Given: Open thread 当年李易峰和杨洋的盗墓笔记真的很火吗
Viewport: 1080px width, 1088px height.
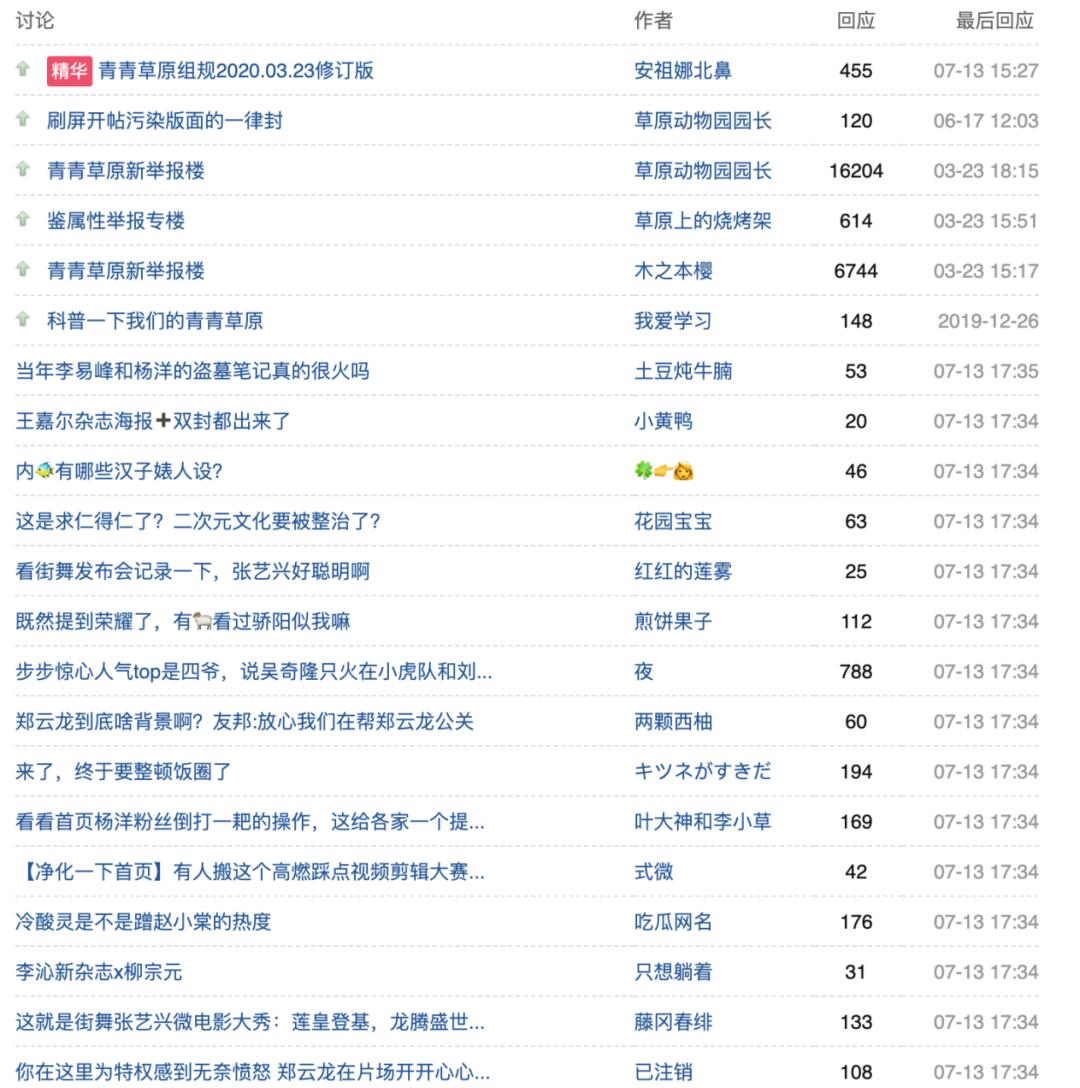Looking at the screenshot, I should (x=193, y=371).
